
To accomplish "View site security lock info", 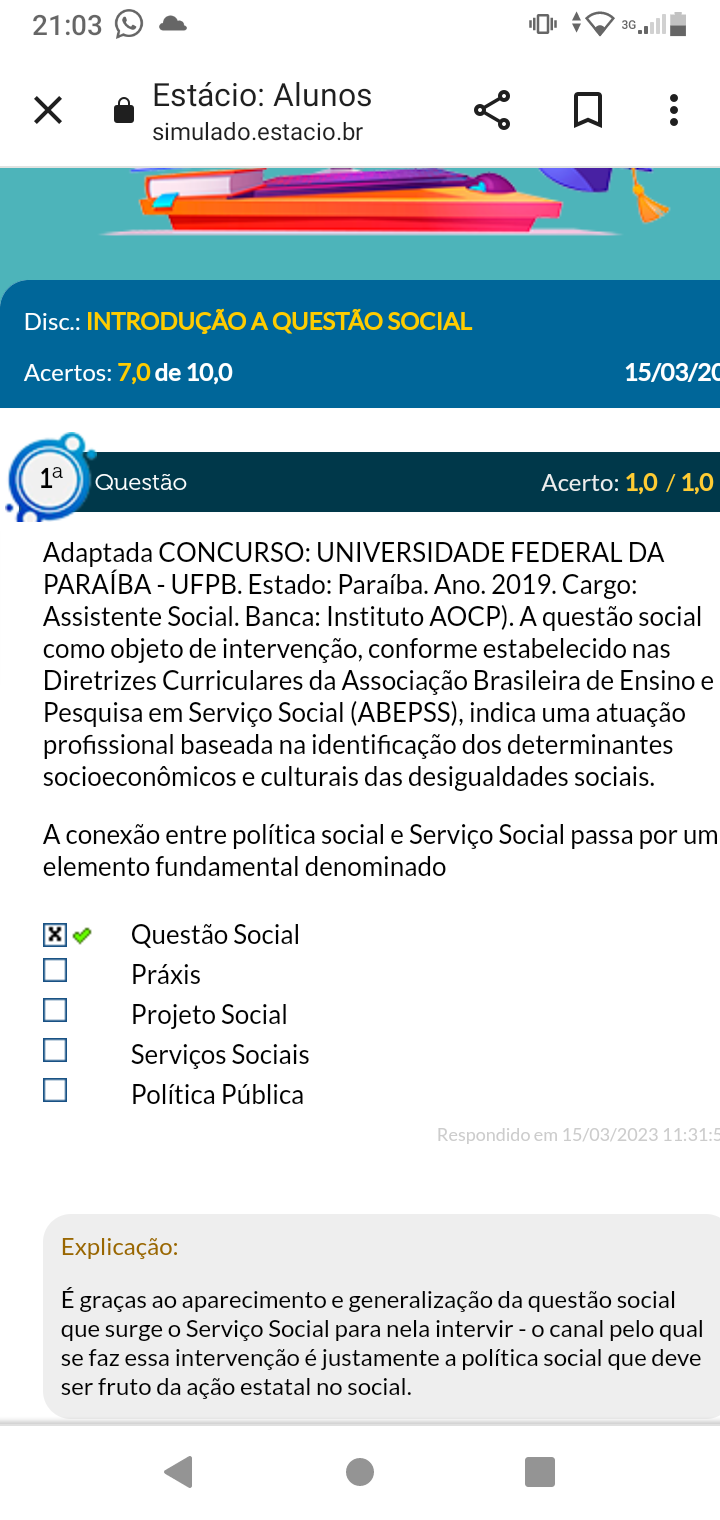I will pos(124,110).
